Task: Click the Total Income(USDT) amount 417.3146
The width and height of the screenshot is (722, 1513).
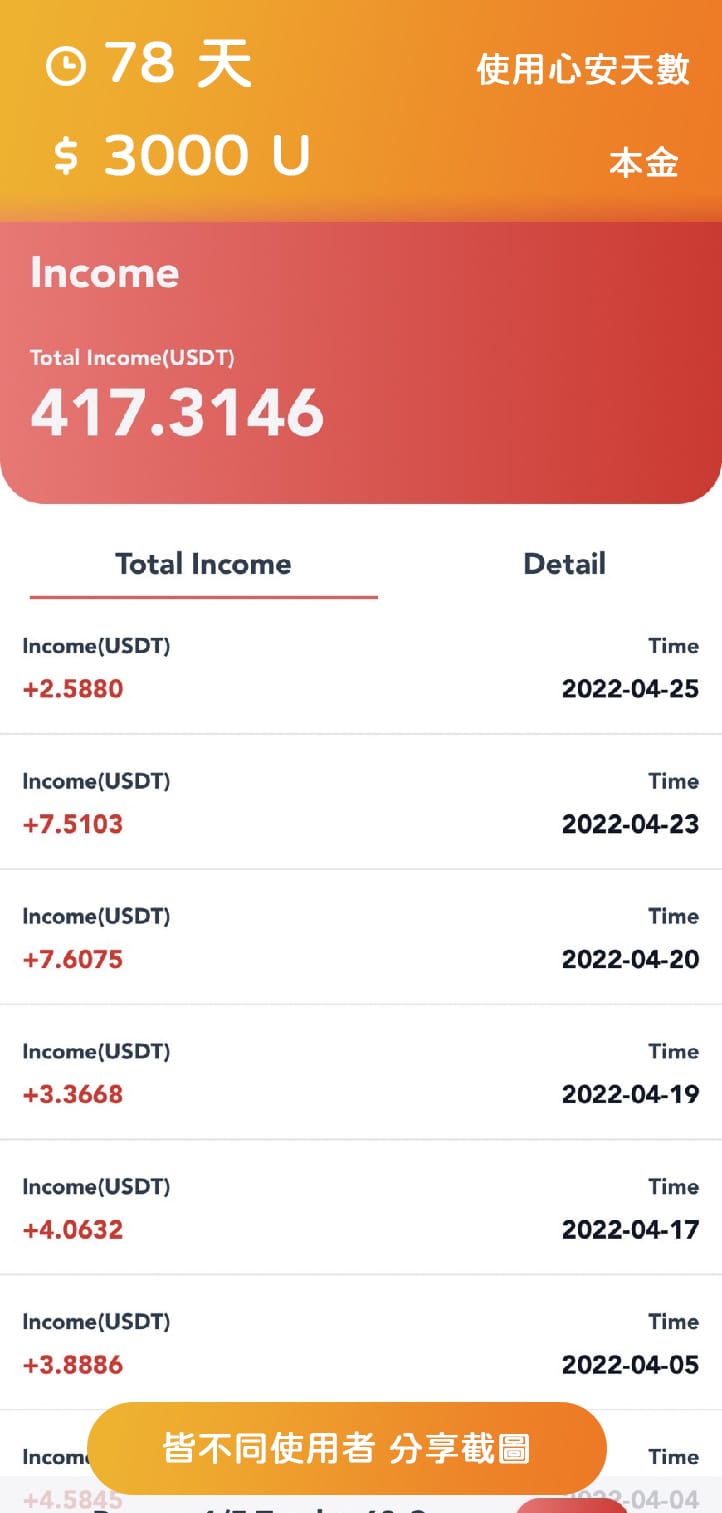Action: click(x=176, y=410)
